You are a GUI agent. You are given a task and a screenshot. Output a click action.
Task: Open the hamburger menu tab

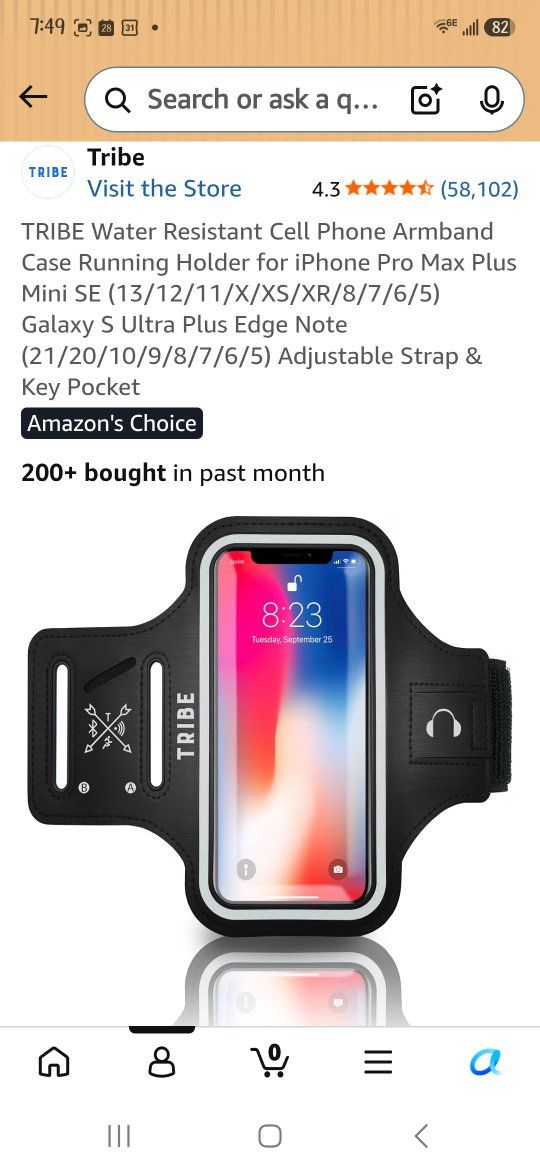[x=378, y=1061]
